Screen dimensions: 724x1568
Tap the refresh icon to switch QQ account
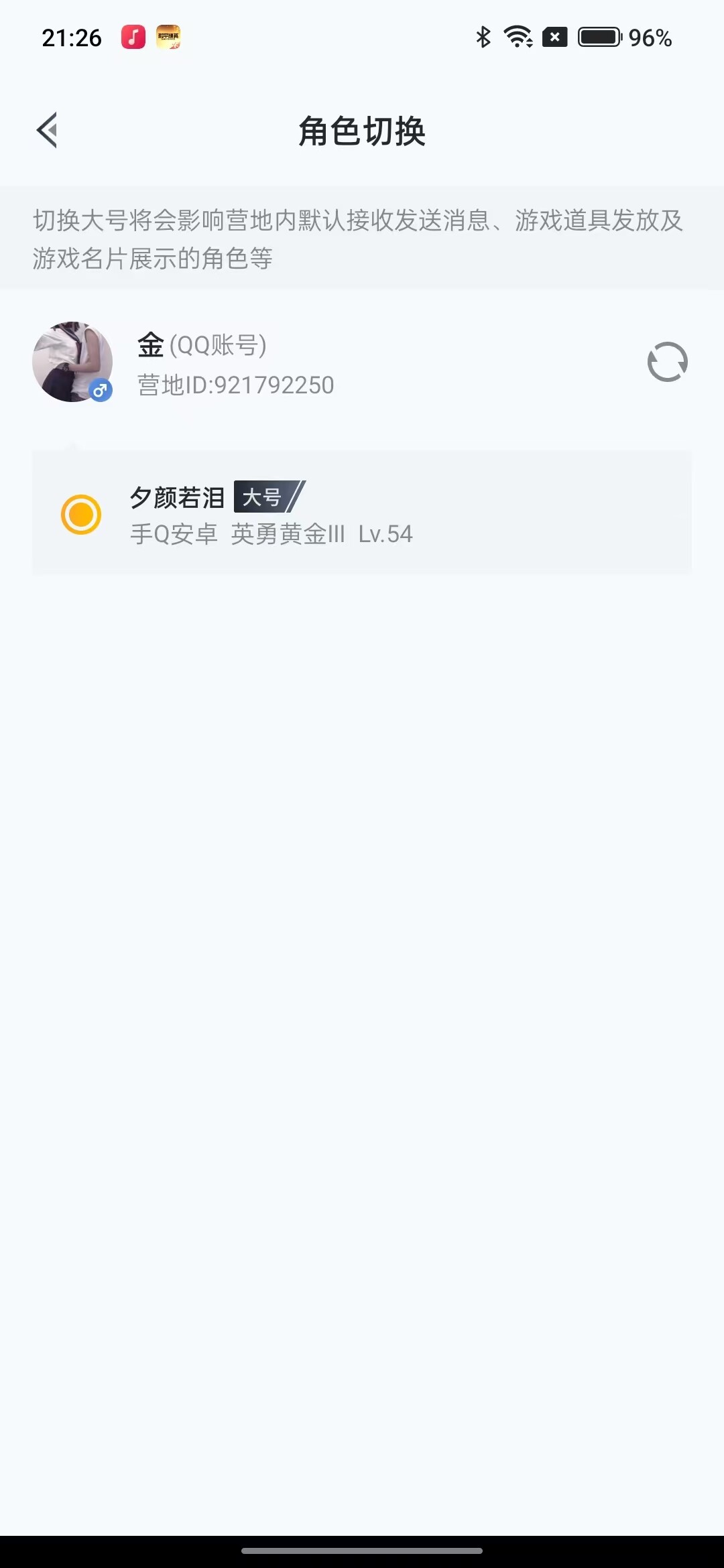(x=667, y=362)
